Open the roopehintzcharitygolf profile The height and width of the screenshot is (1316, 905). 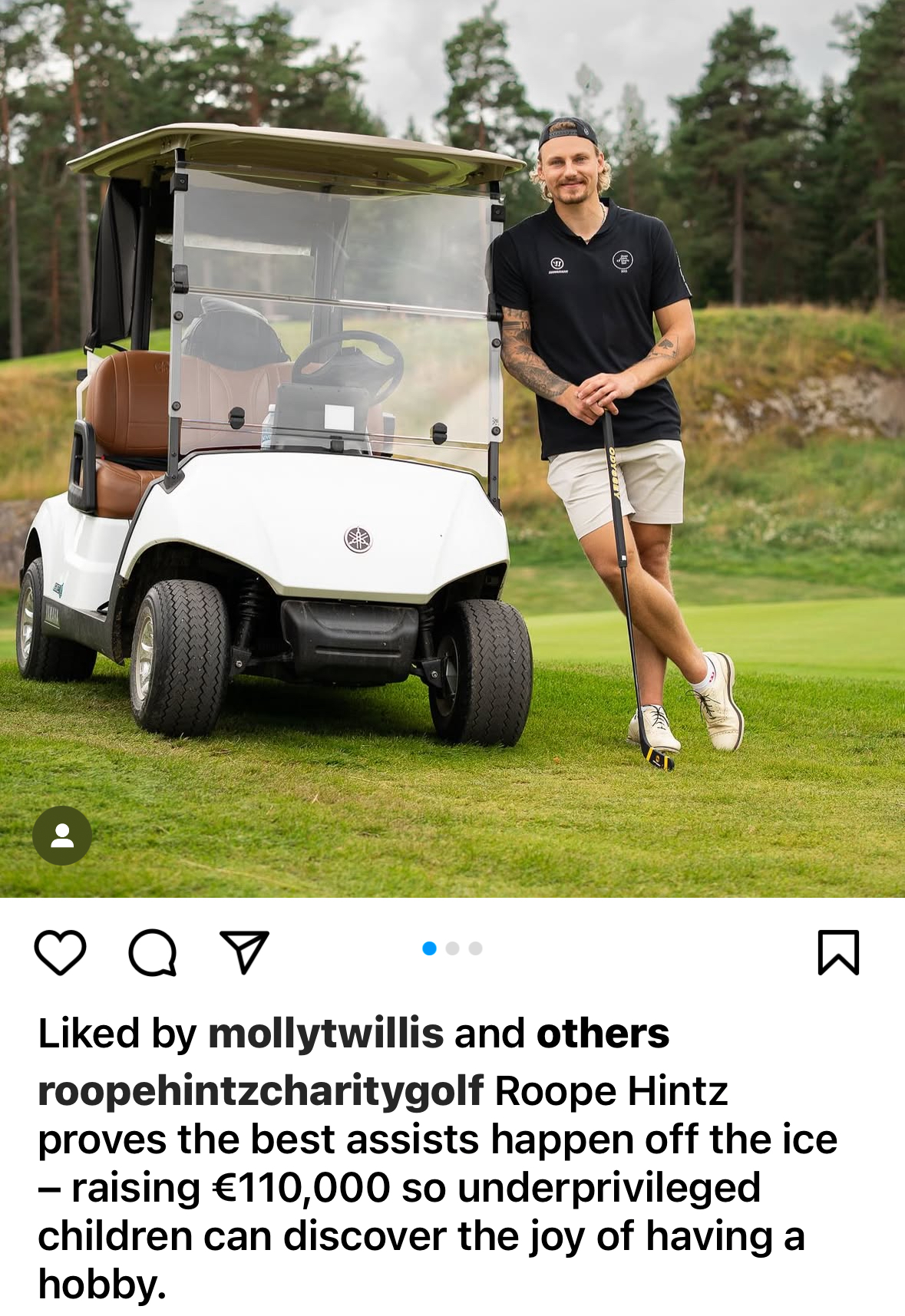tap(260, 1091)
